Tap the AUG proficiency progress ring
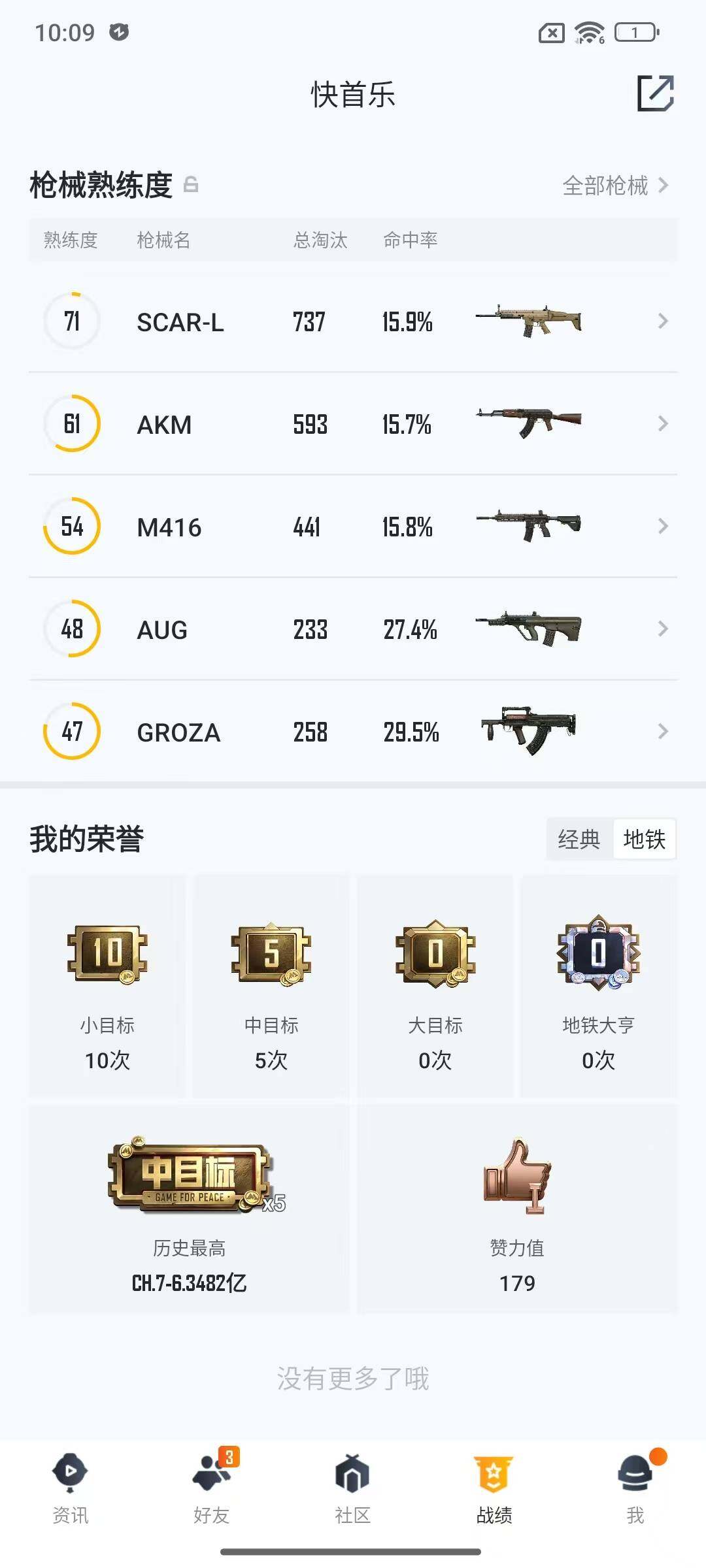Image resolution: width=706 pixels, height=1568 pixels. pyautogui.click(x=71, y=629)
